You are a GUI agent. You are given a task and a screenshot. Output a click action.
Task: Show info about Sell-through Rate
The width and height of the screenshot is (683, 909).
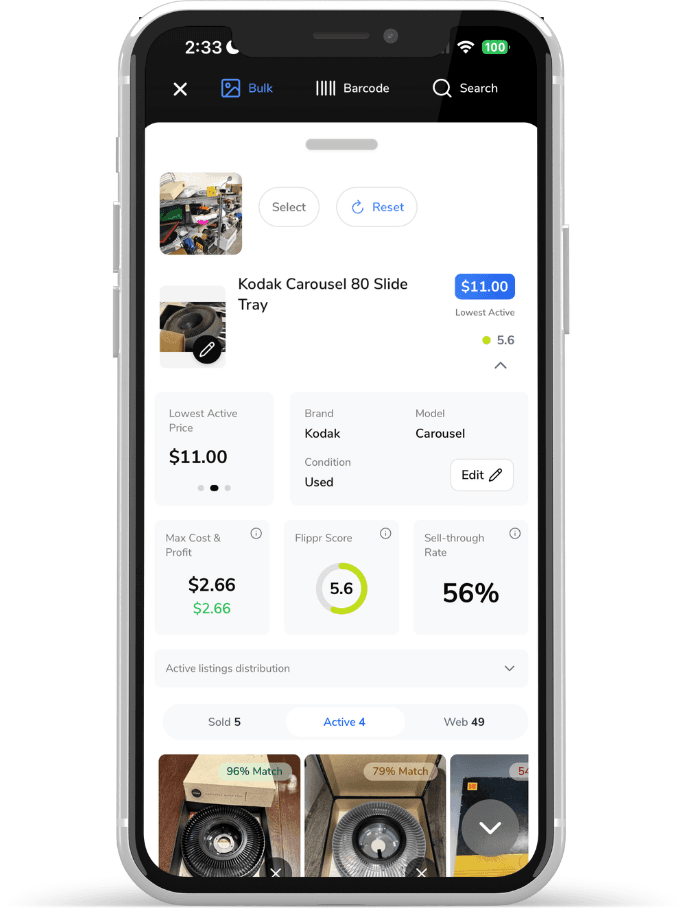pyautogui.click(x=515, y=534)
